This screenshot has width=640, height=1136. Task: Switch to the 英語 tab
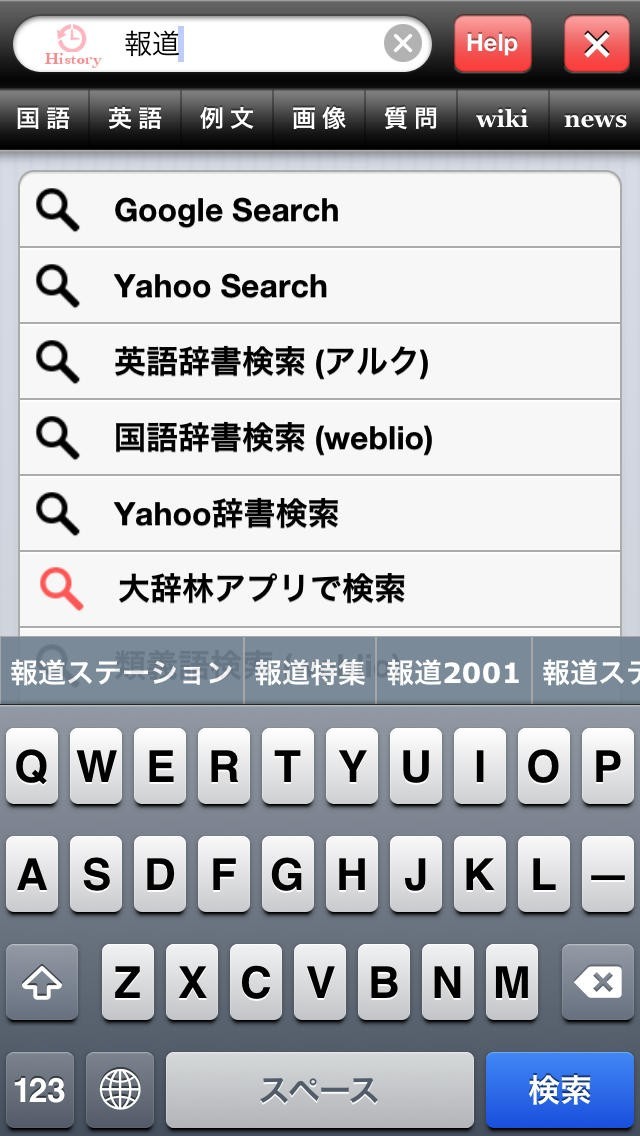coord(135,119)
